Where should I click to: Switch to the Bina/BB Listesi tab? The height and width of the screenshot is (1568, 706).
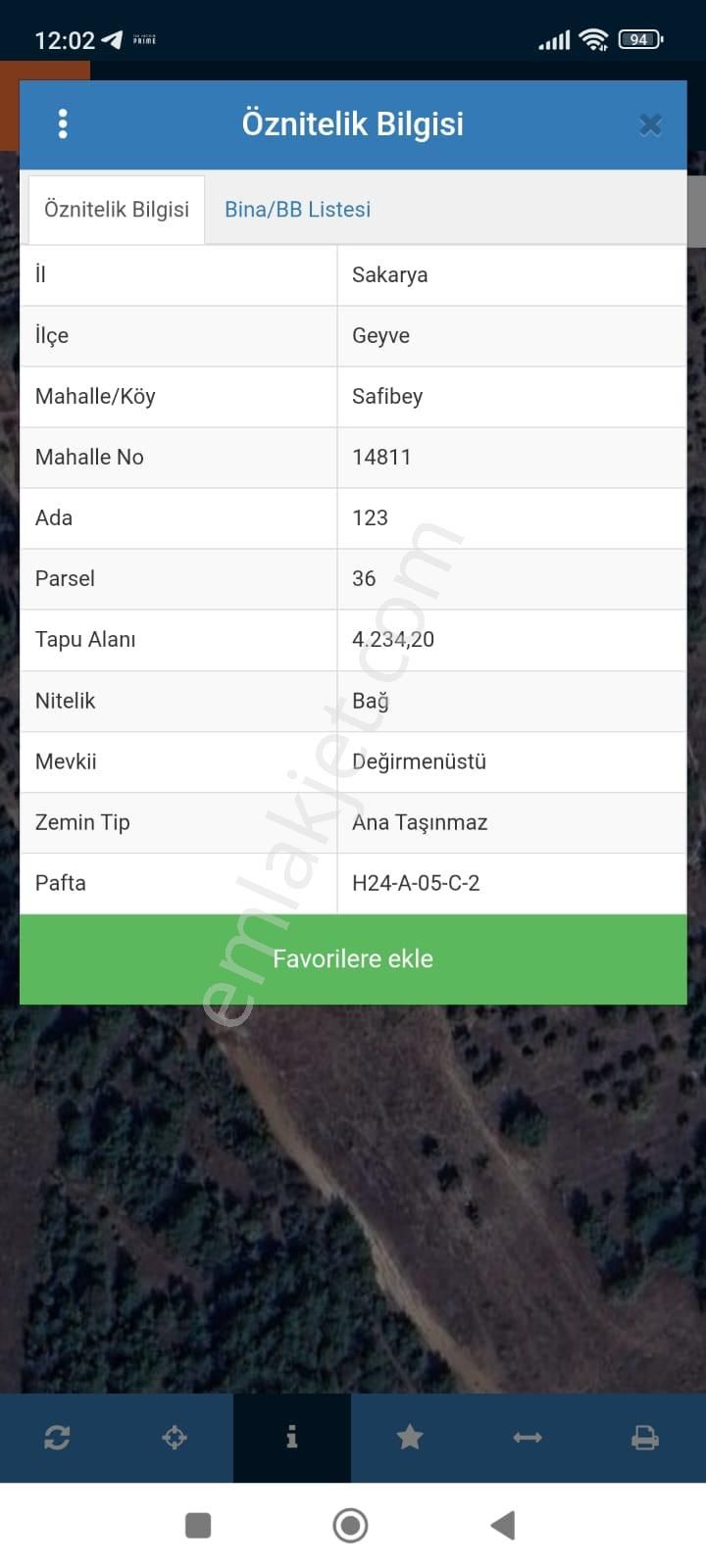click(x=297, y=210)
